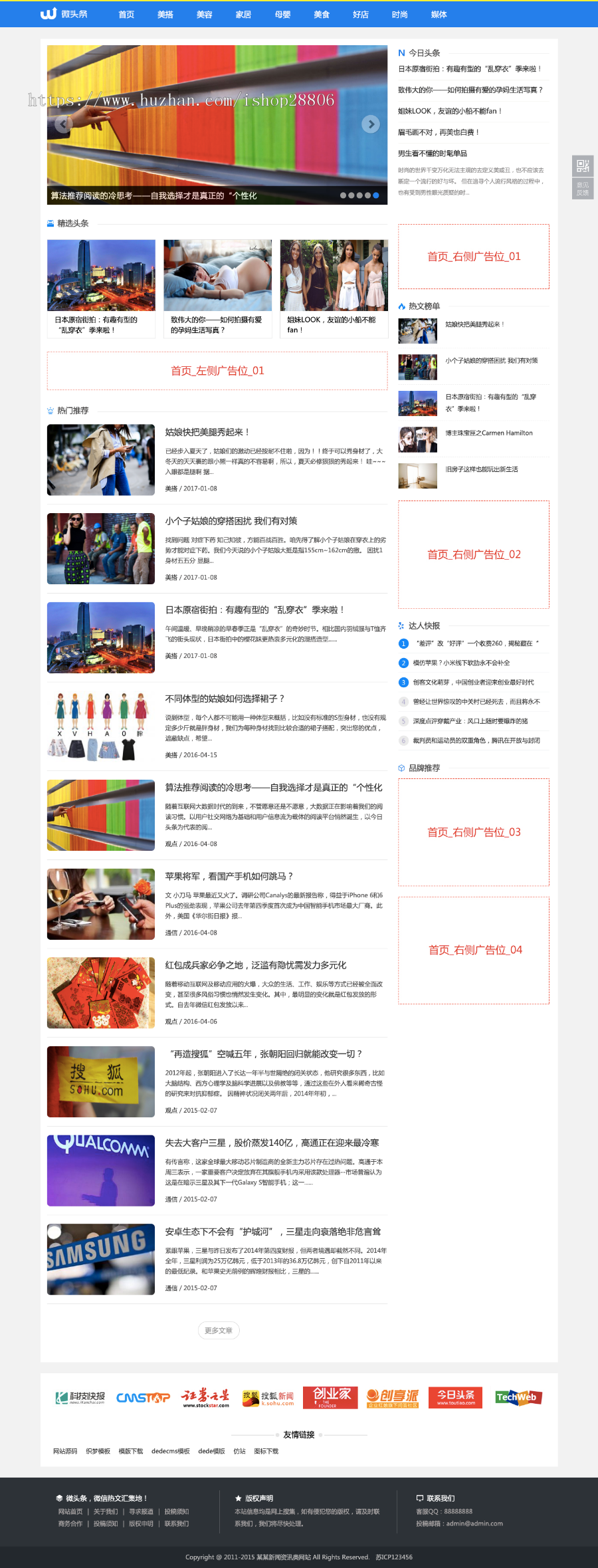598x1568 pixels.
Task: Tap the 首页_左侧广告位_01 ad banner
Action: pyautogui.click(x=217, y=371)
